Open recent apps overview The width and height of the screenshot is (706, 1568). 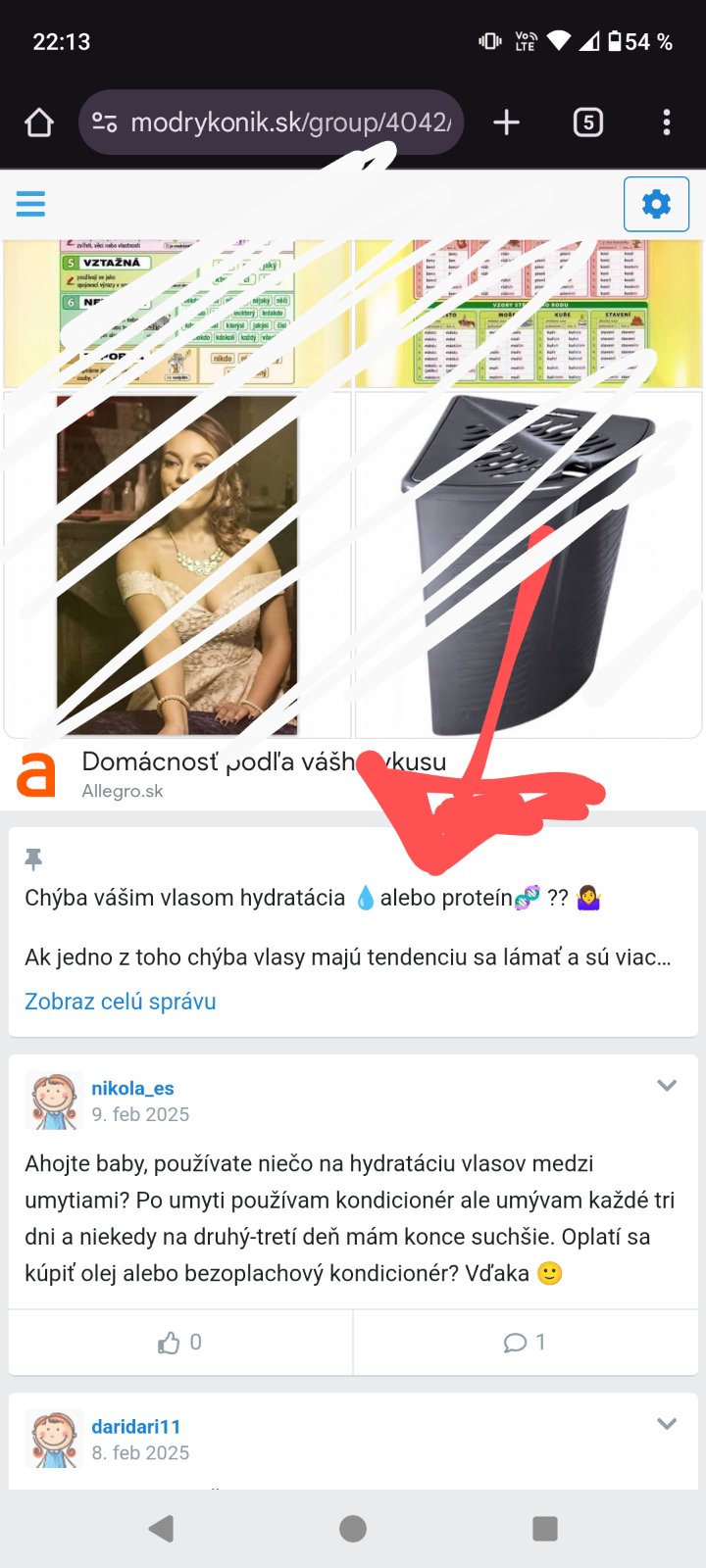click(x=544, y=1529)
